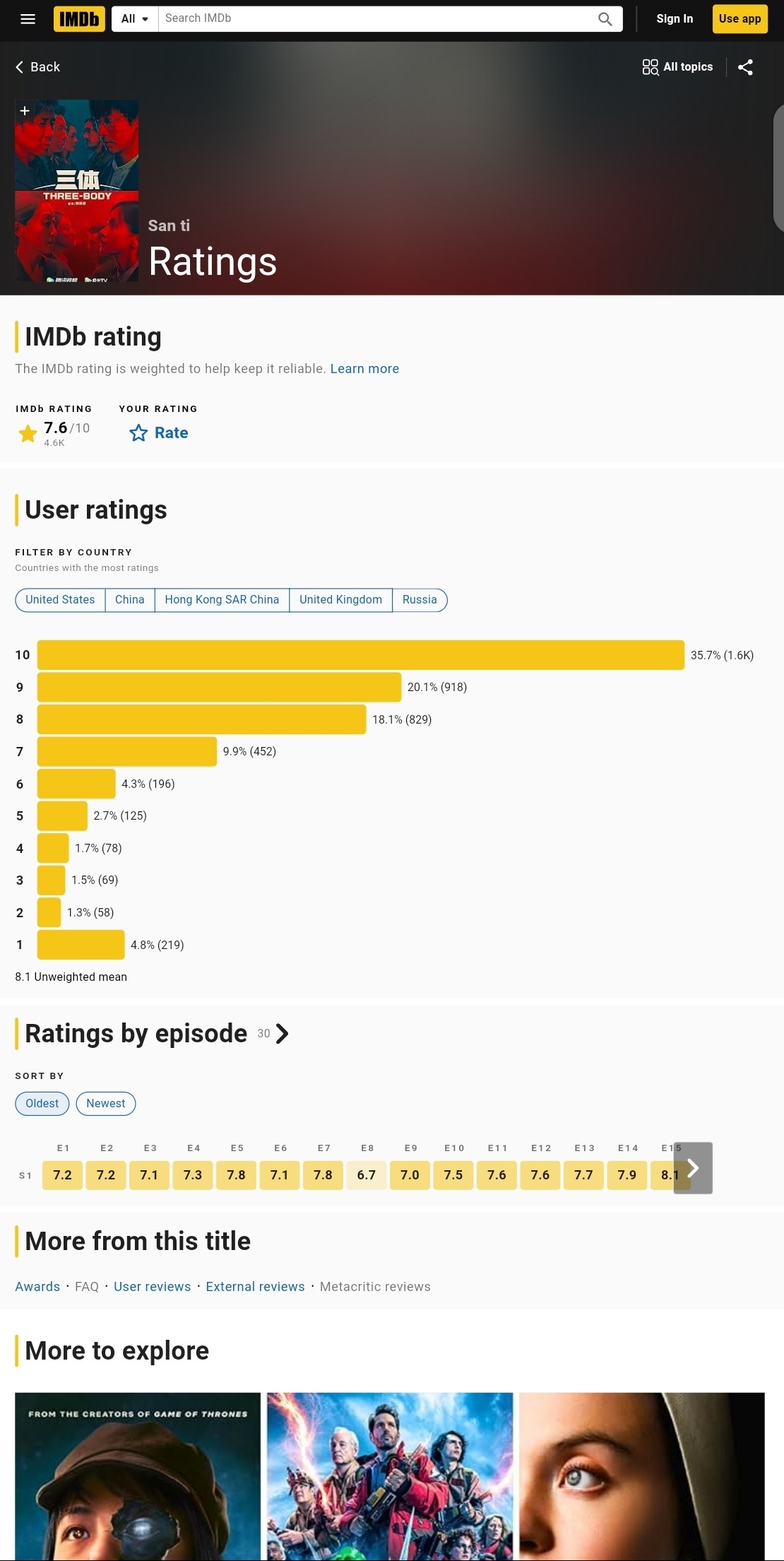Image resolution: width=784 pixels, height=1561 pixels.
Task: Go back to the title page
Action: click(x=37, y=67)
